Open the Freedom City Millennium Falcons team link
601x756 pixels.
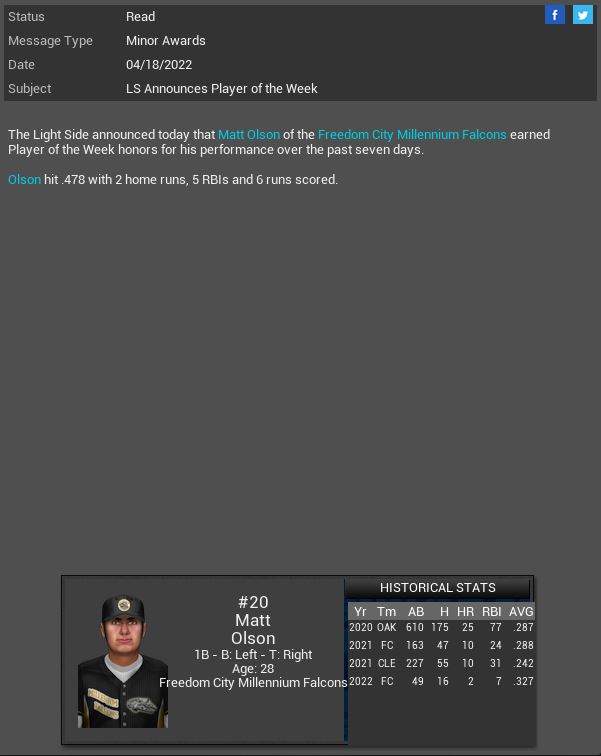click(x=412, y=134)
